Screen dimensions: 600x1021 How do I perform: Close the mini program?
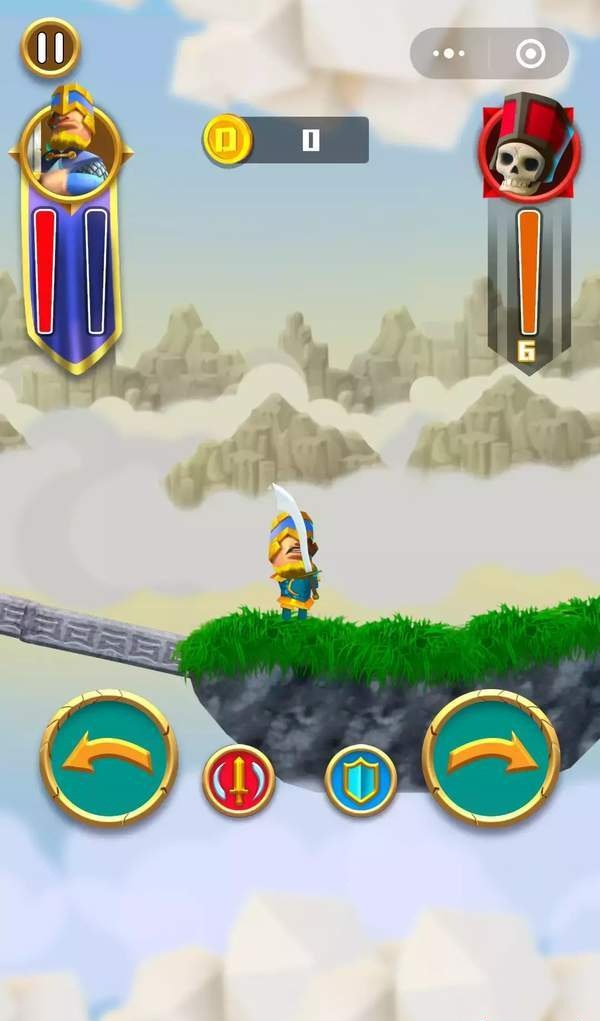(530, 54)
